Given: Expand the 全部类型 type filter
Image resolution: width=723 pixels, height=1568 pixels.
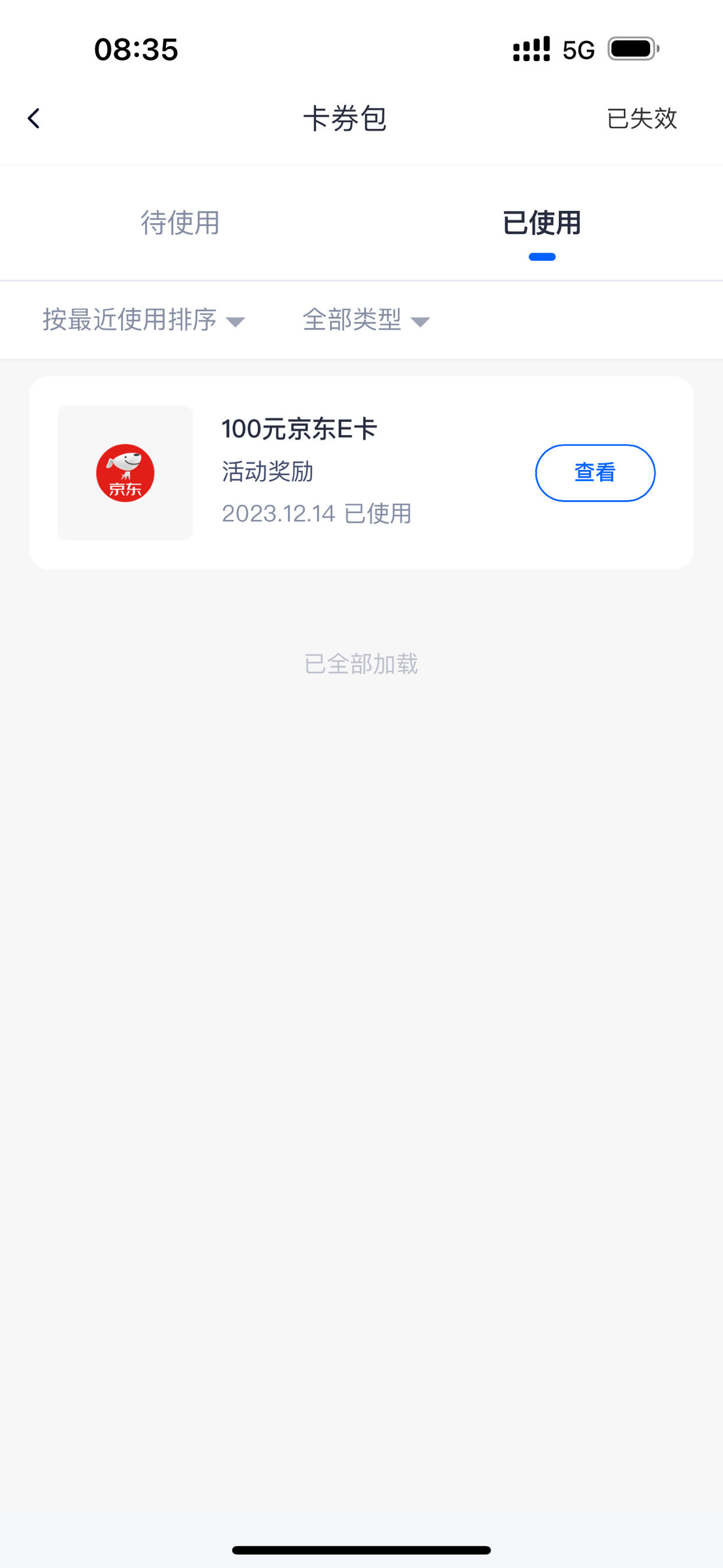Looking at the screenshot, I should coord(366,320).
